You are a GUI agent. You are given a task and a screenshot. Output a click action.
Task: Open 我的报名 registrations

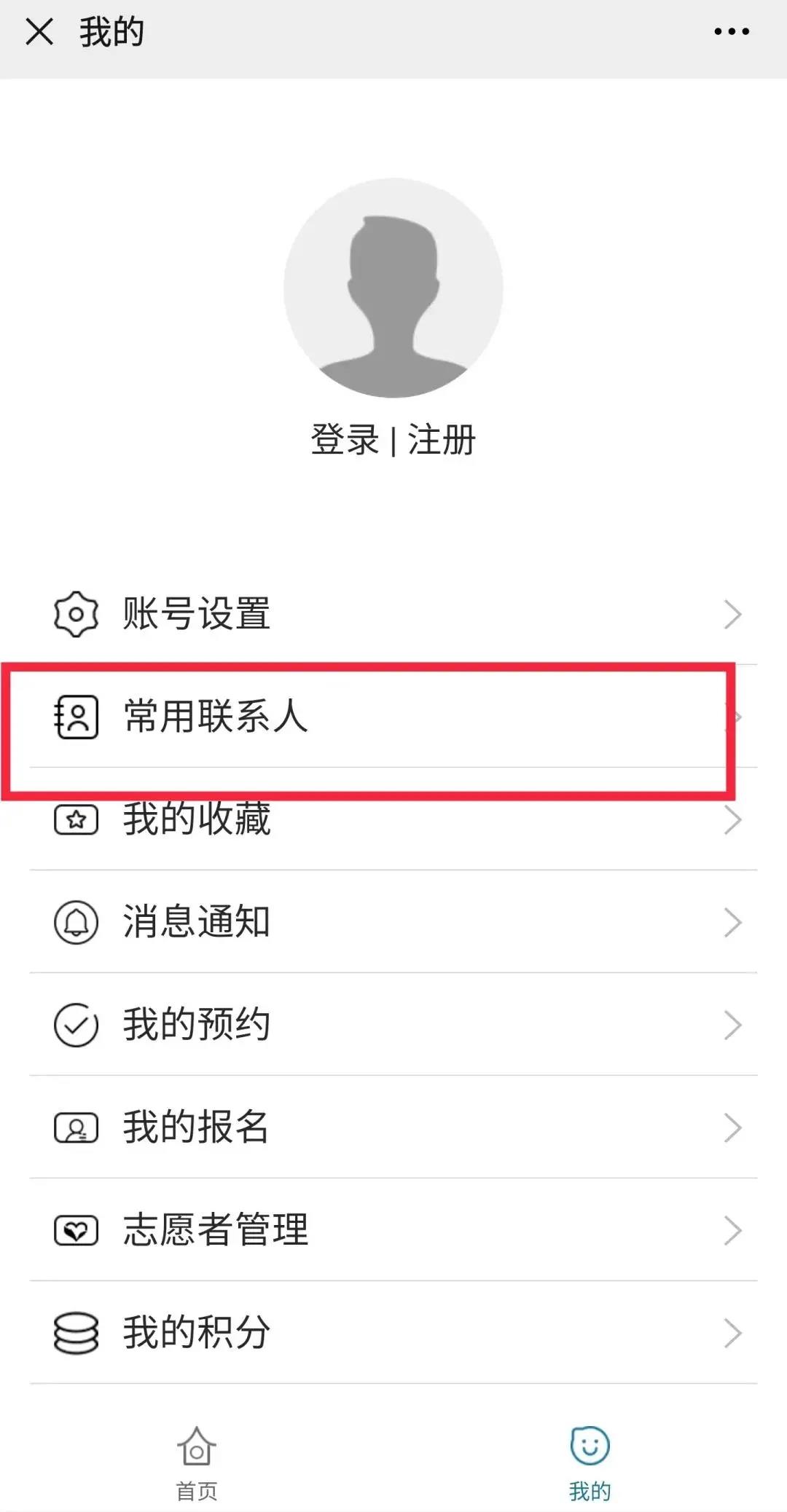pyautogui.click(x=393, y=1127)
